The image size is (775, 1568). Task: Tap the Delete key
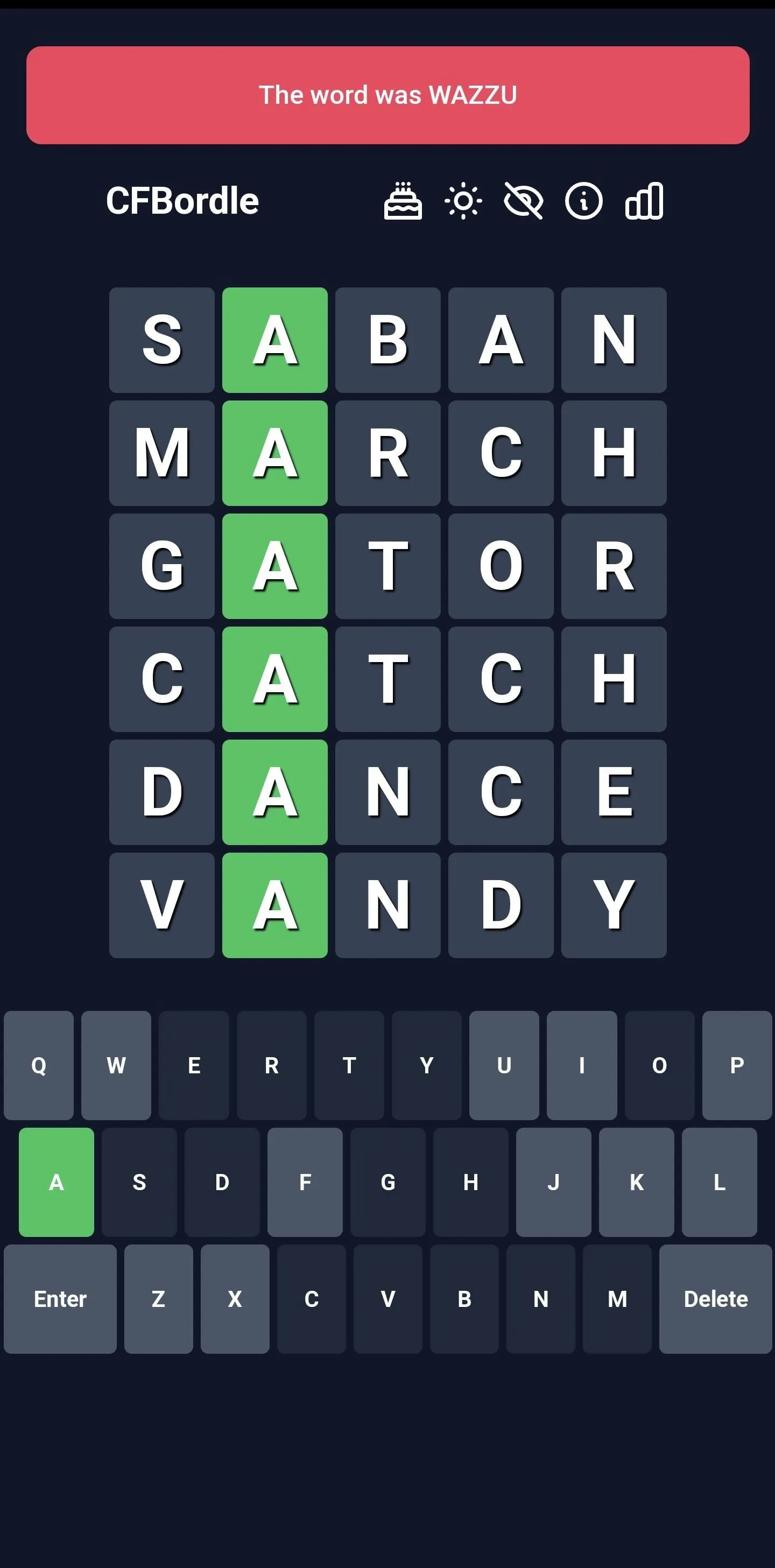[715, 1299]
